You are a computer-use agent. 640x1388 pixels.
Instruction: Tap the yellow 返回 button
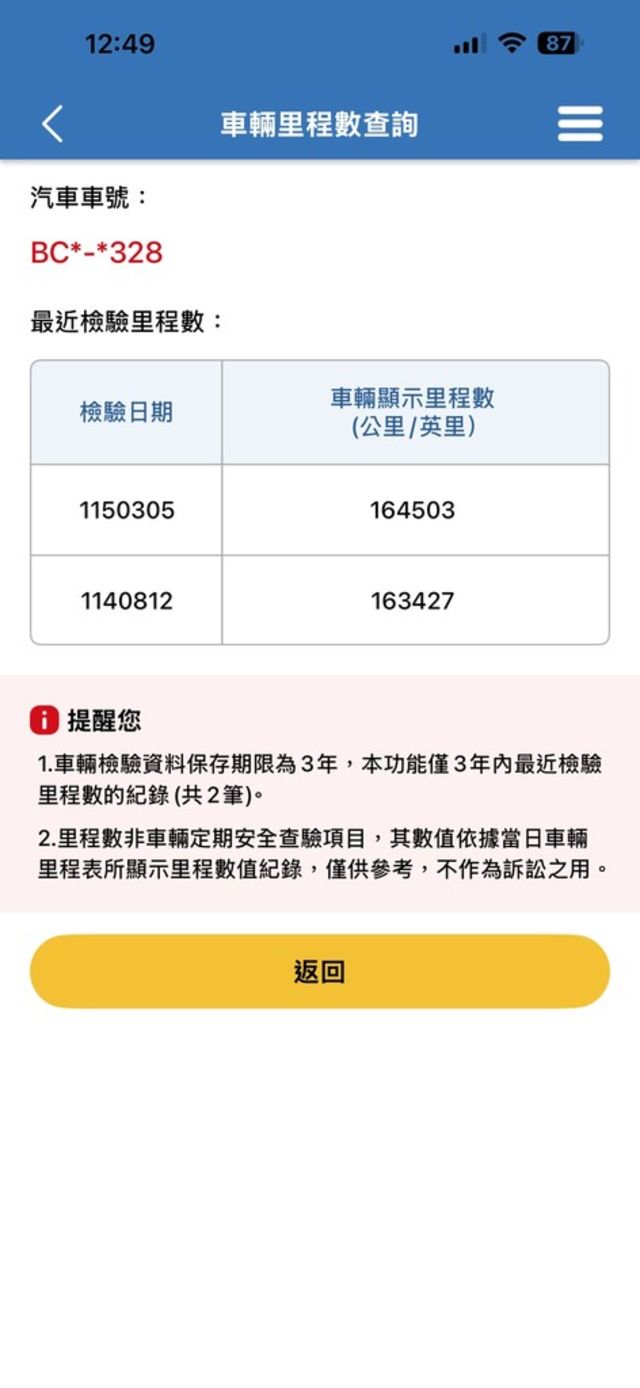click(x=320, y=971)
